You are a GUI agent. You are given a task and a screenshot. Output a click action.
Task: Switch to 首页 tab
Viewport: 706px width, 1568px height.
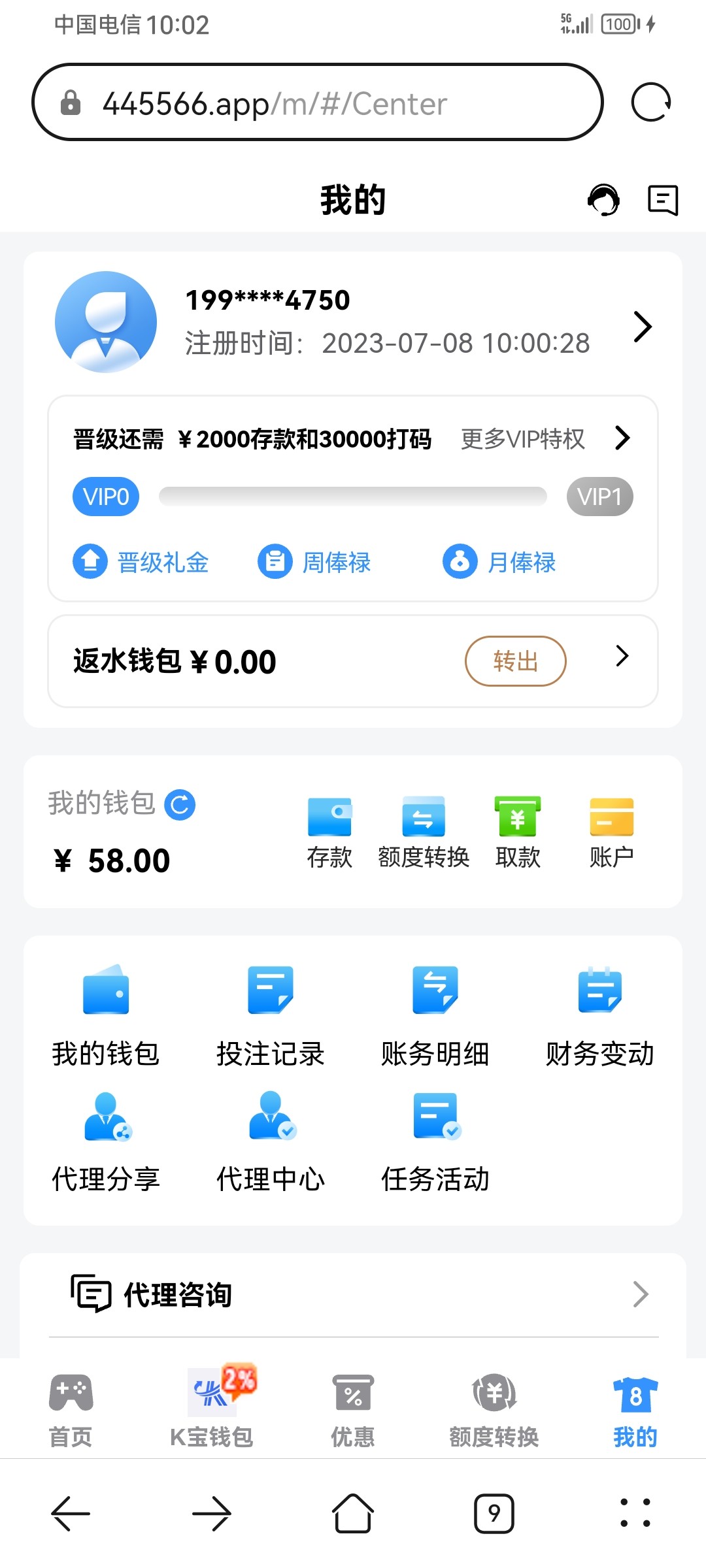coord(71,1409)
